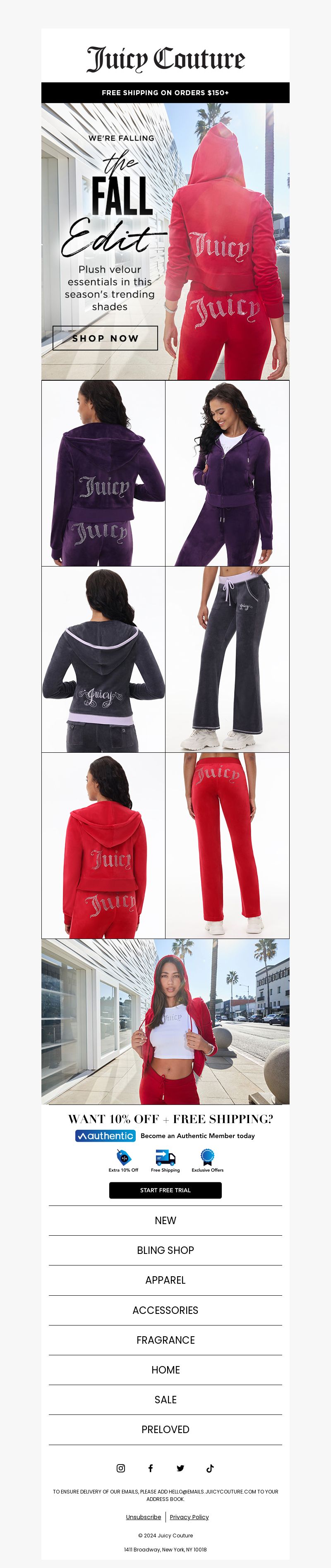
Task: Tap the Unsubscribe link
Action: [x=144, y=1517]
